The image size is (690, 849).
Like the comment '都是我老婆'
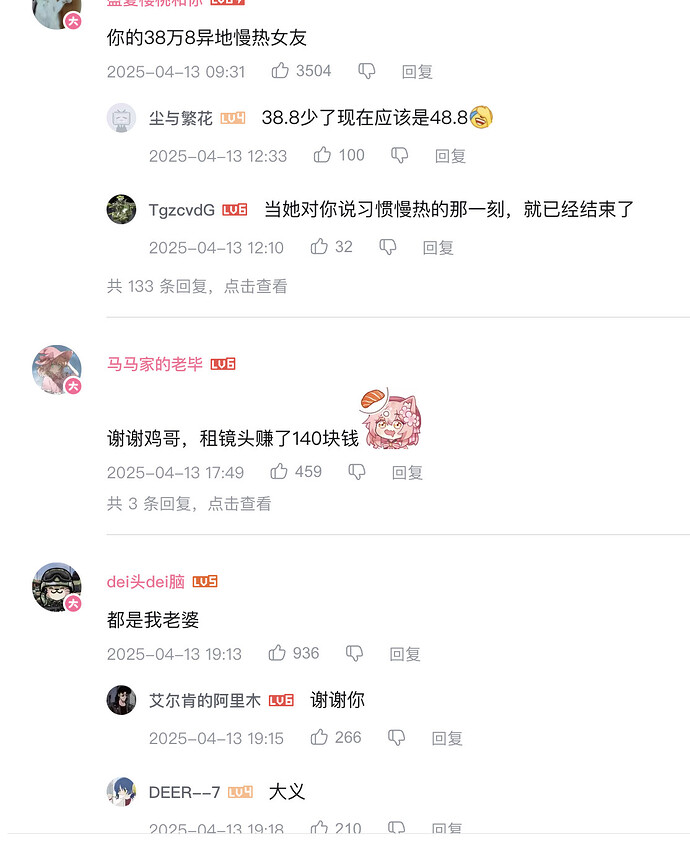[277, 654]
